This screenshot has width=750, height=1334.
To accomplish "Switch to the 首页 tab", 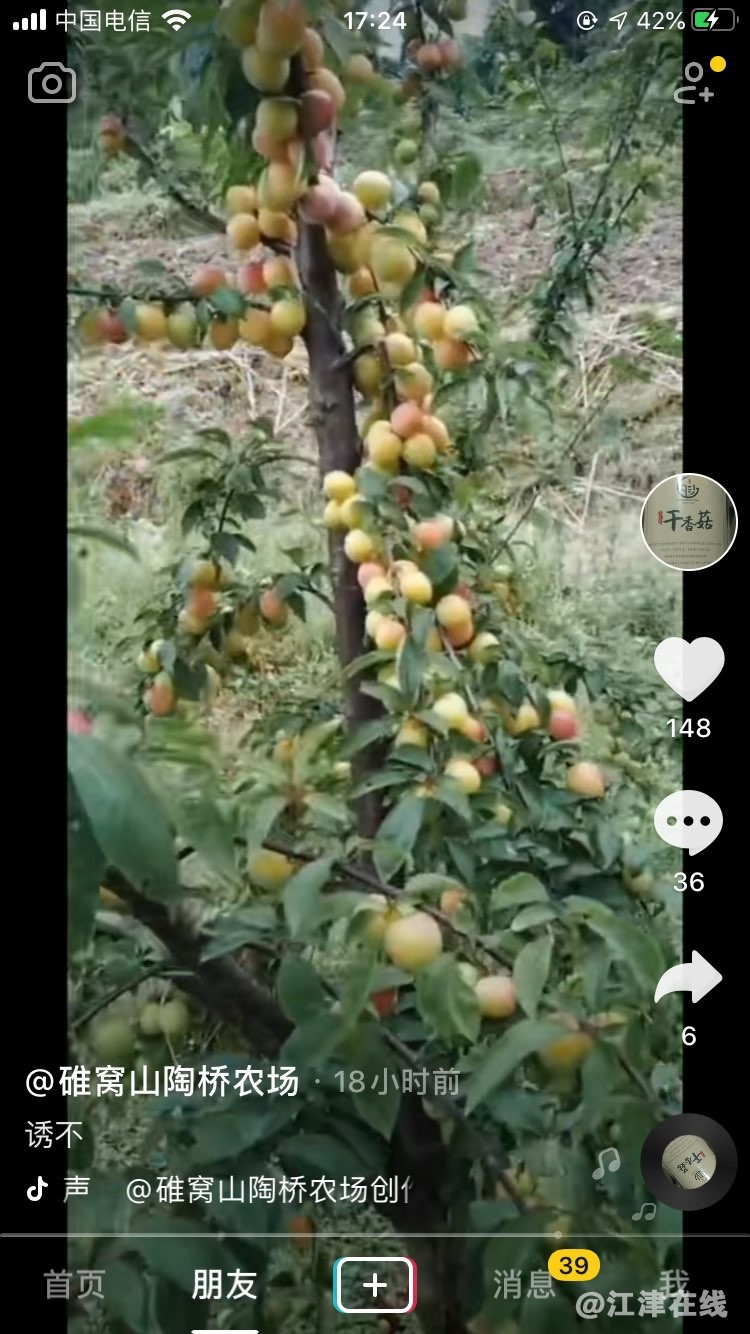I will pyautogui.click(x=75, y=1285).
